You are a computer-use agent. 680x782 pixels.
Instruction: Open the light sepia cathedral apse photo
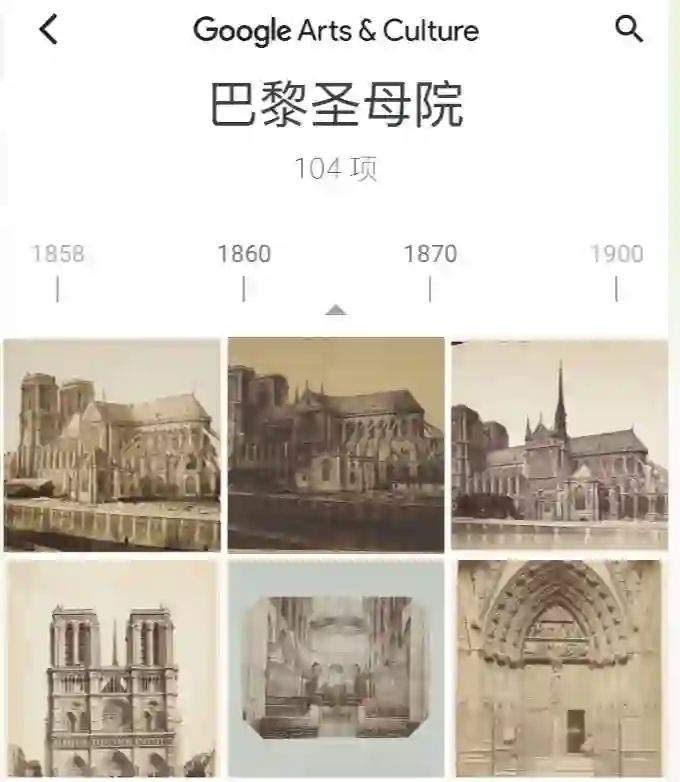tap(112, 445)
